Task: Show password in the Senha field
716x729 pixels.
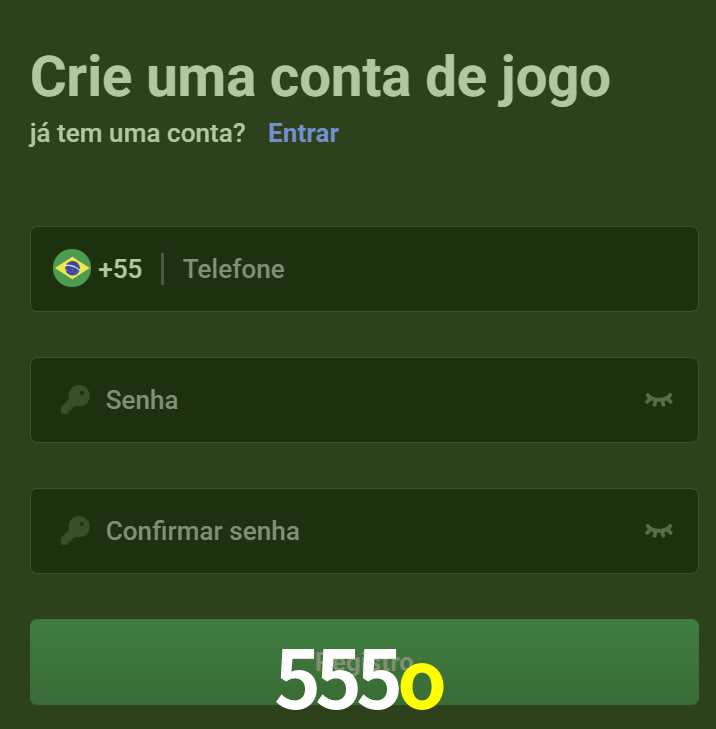Action: (658, 400)
